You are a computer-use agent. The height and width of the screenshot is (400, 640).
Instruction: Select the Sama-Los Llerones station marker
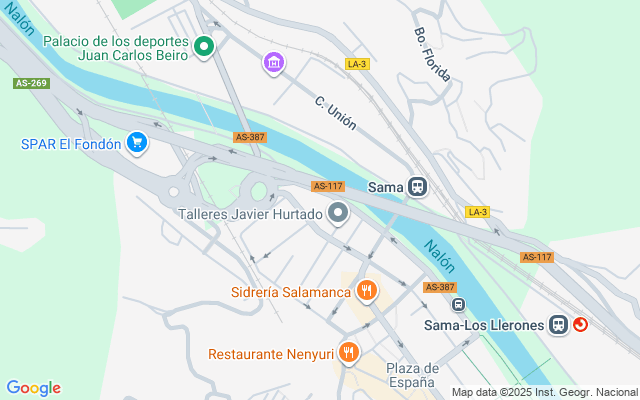click(558, 324)
